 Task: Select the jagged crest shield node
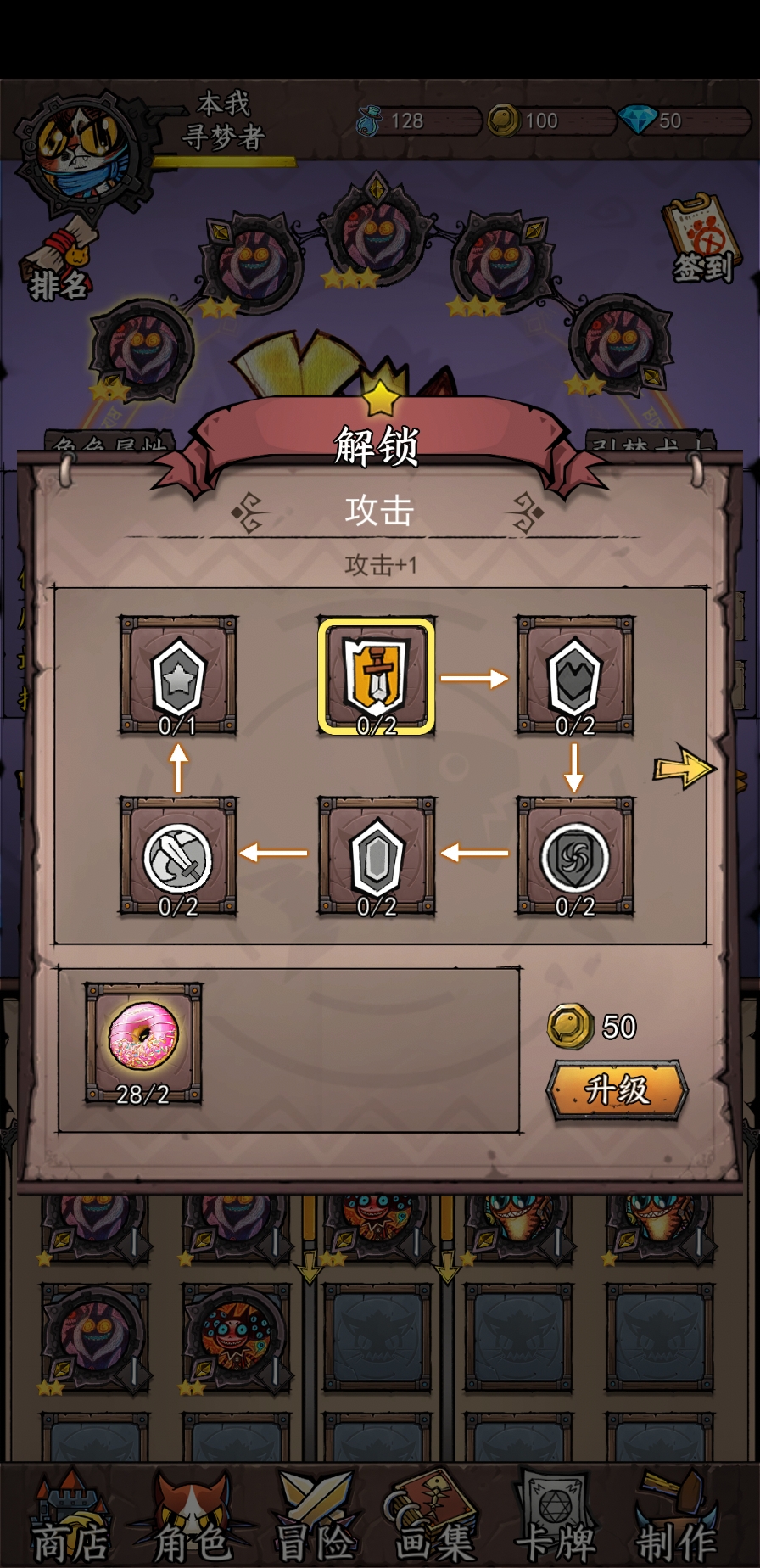574,676
